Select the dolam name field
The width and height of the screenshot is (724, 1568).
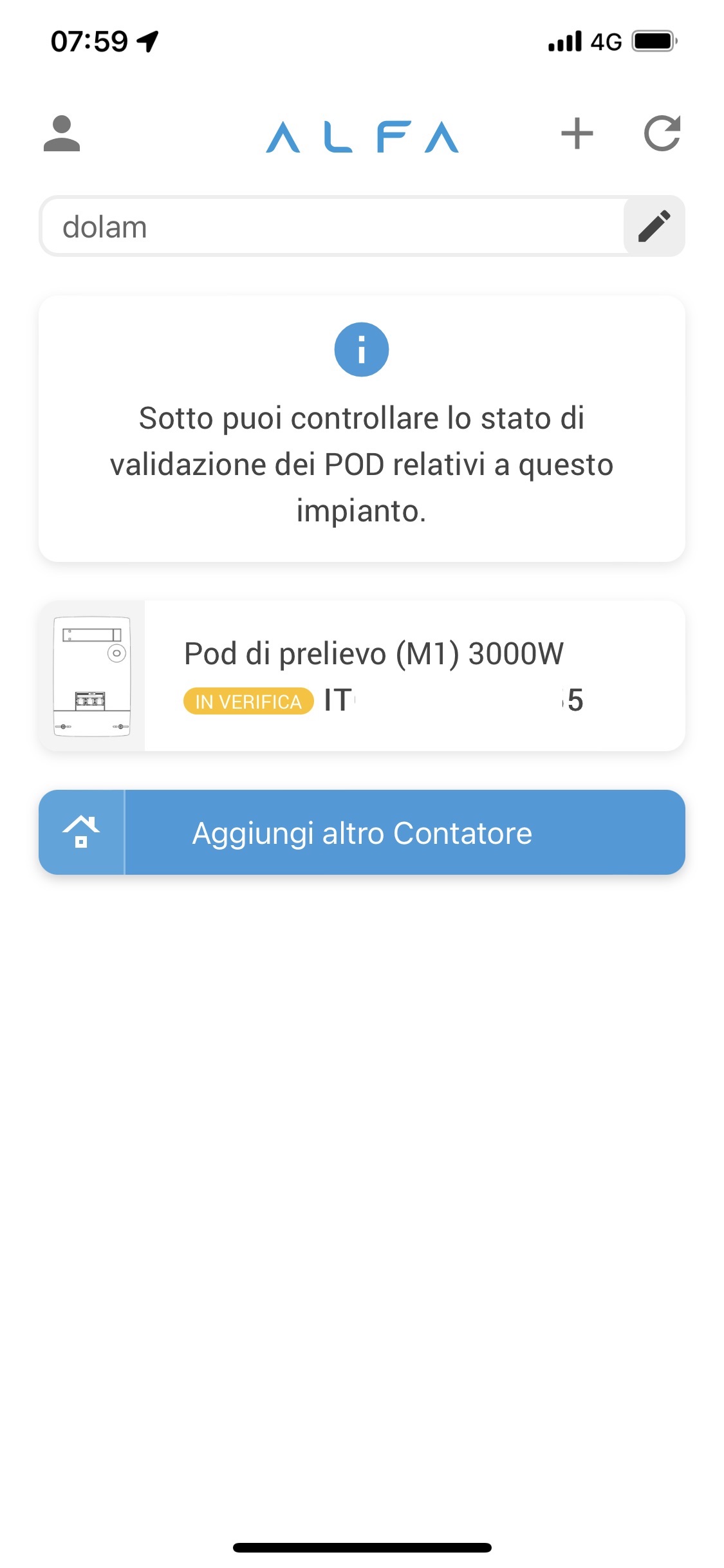[331, 227]
